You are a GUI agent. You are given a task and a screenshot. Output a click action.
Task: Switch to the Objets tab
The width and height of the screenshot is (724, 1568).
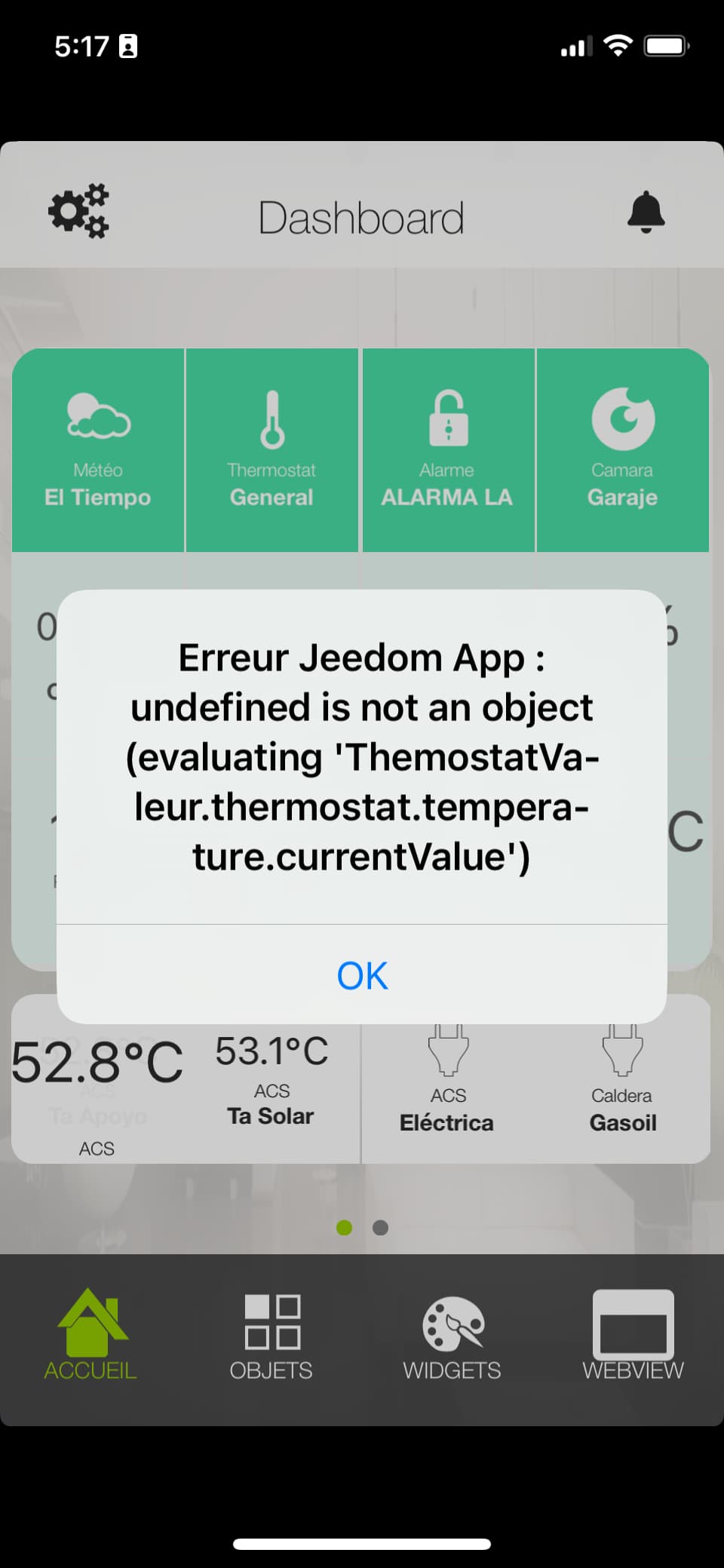click(271, 1335)
